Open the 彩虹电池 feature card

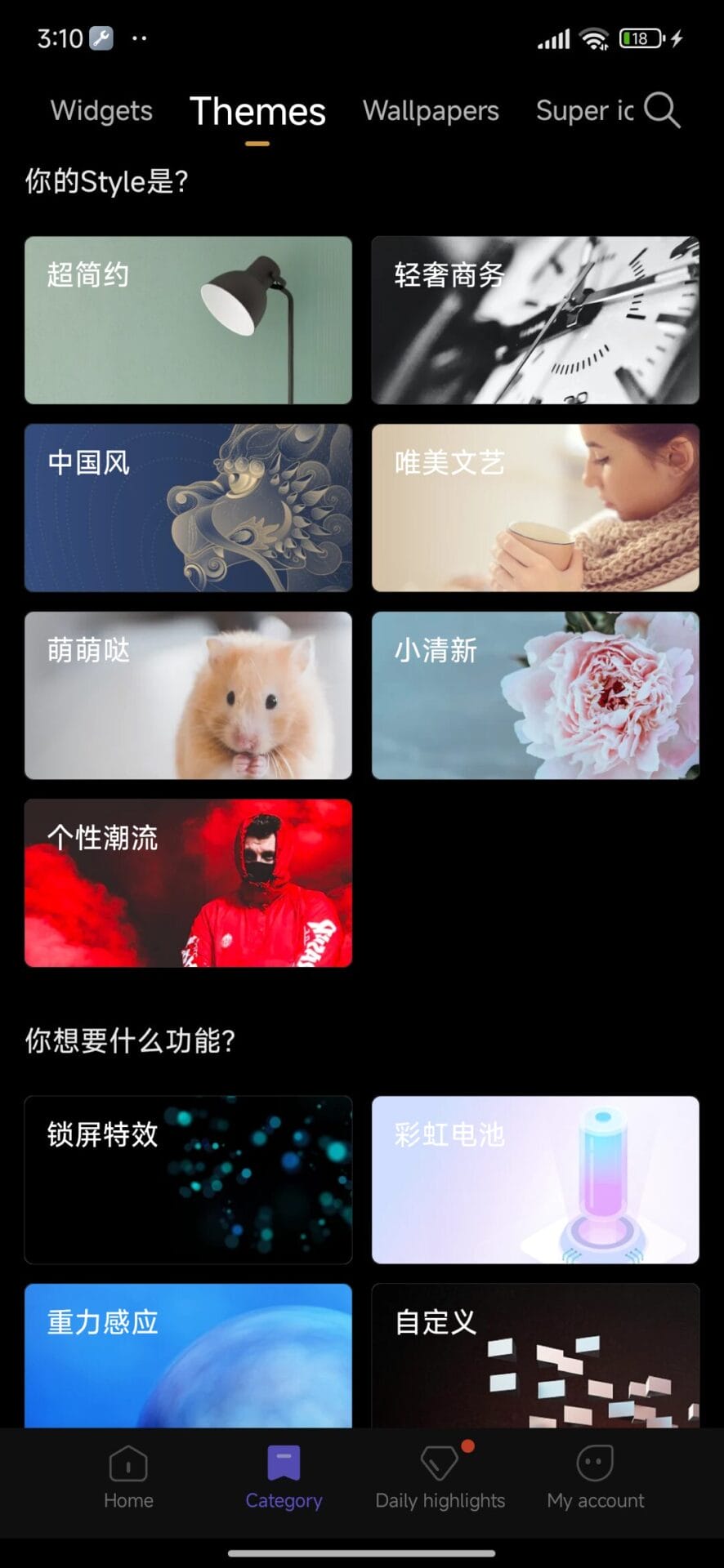535,1179
